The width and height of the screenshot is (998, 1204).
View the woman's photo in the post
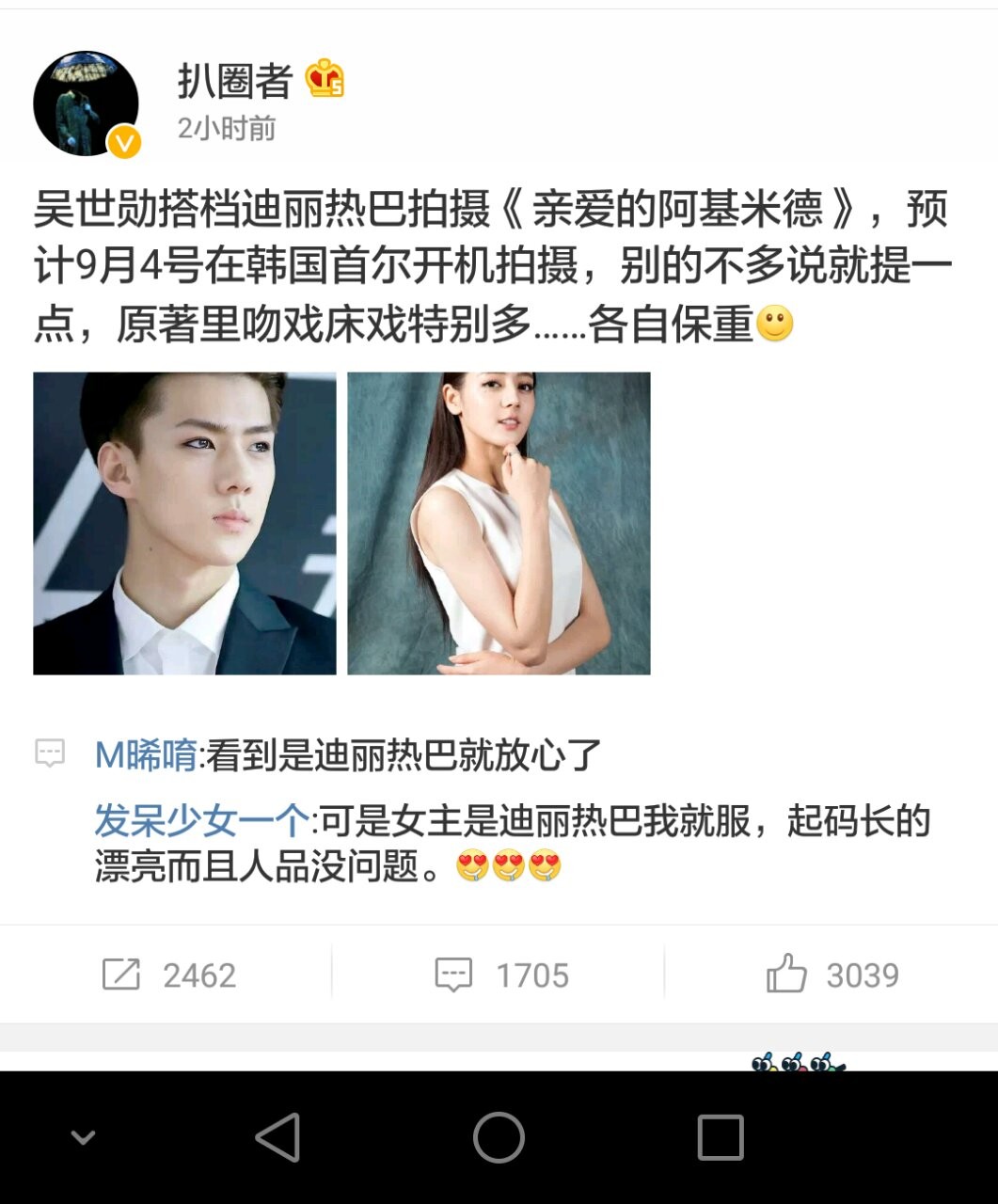pyautogui.click(x=499, y=523)
